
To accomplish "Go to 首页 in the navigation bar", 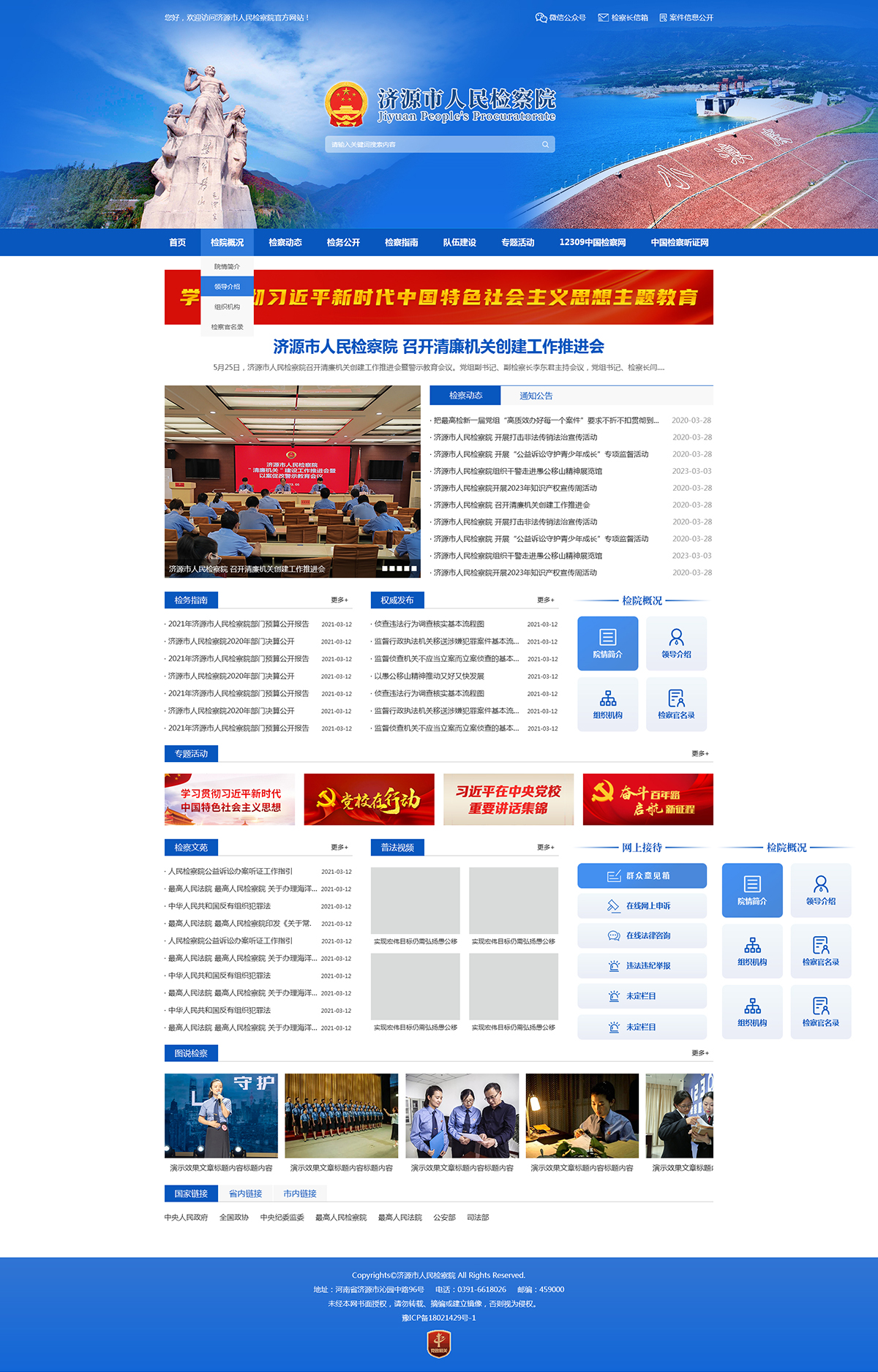I will coord(177,243).
